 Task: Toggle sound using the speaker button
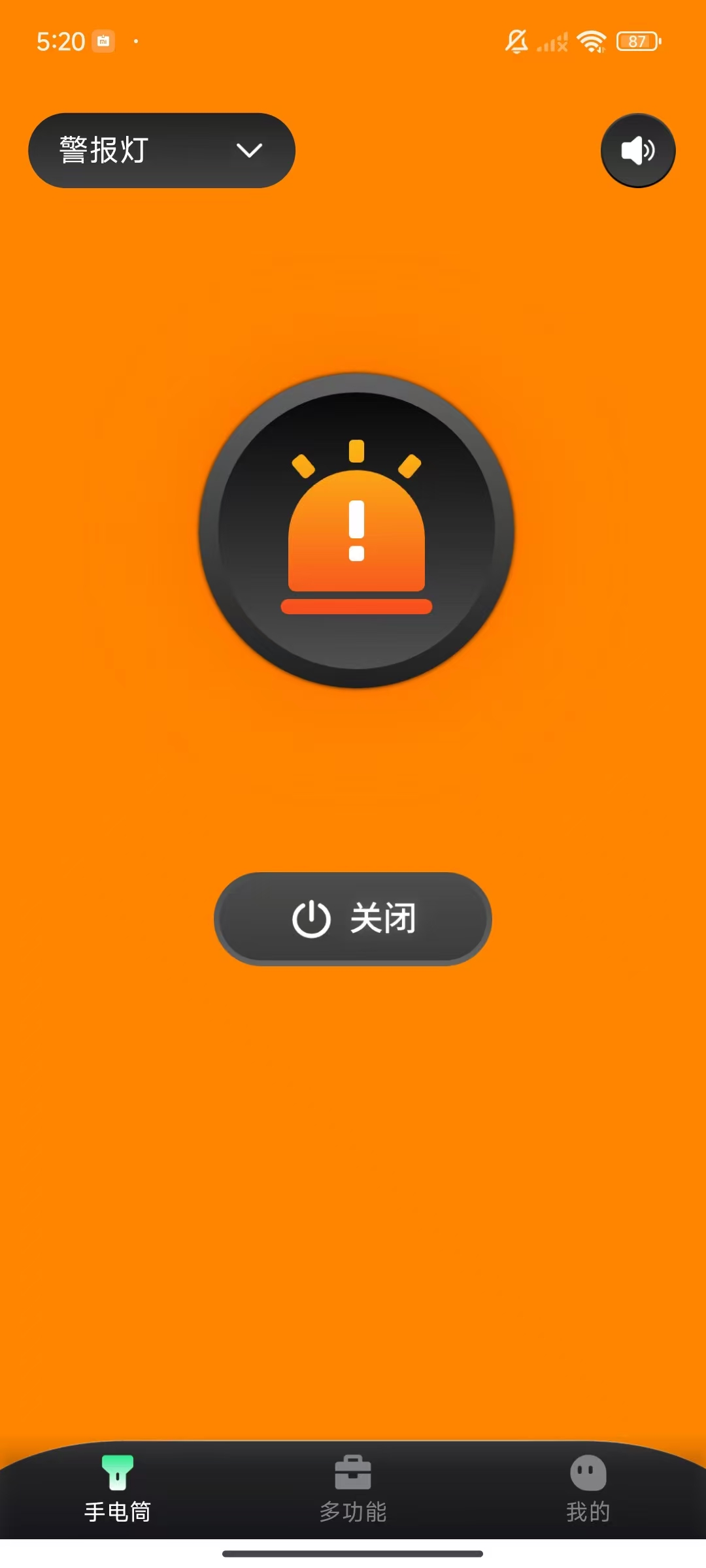click(x=638, y=150)
